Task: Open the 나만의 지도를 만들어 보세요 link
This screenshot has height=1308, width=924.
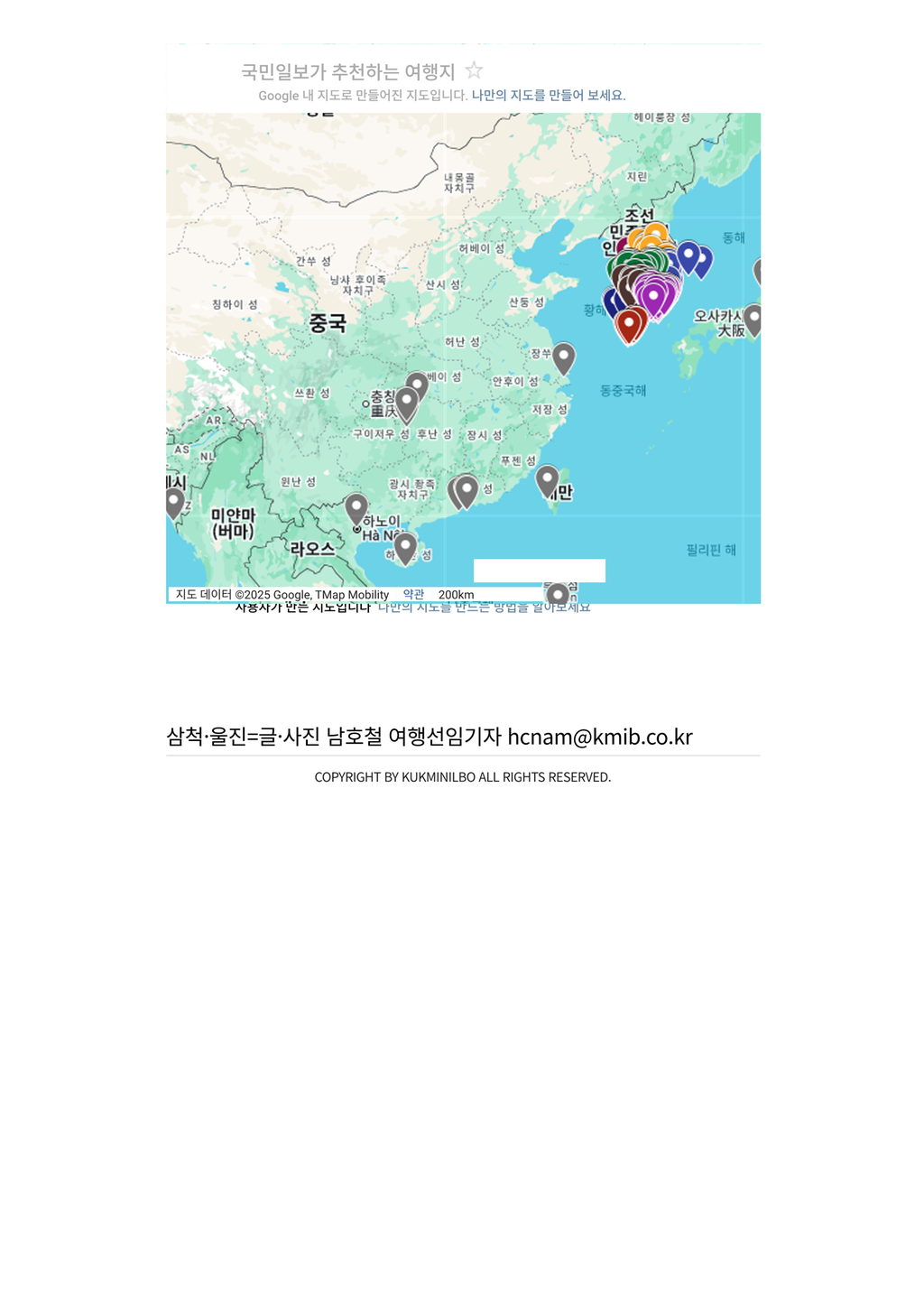Action: [548, 96]
